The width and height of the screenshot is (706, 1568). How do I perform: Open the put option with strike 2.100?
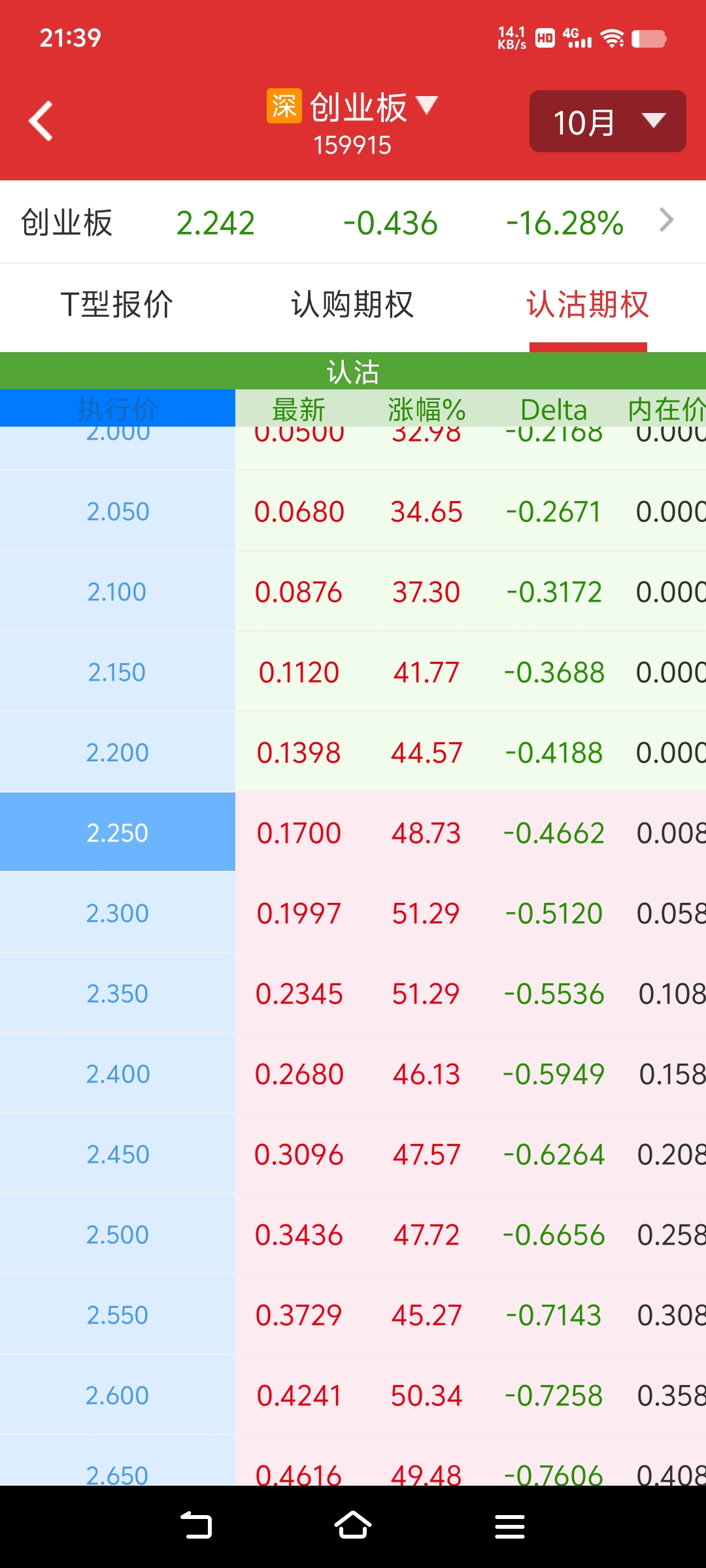point(353,592)
